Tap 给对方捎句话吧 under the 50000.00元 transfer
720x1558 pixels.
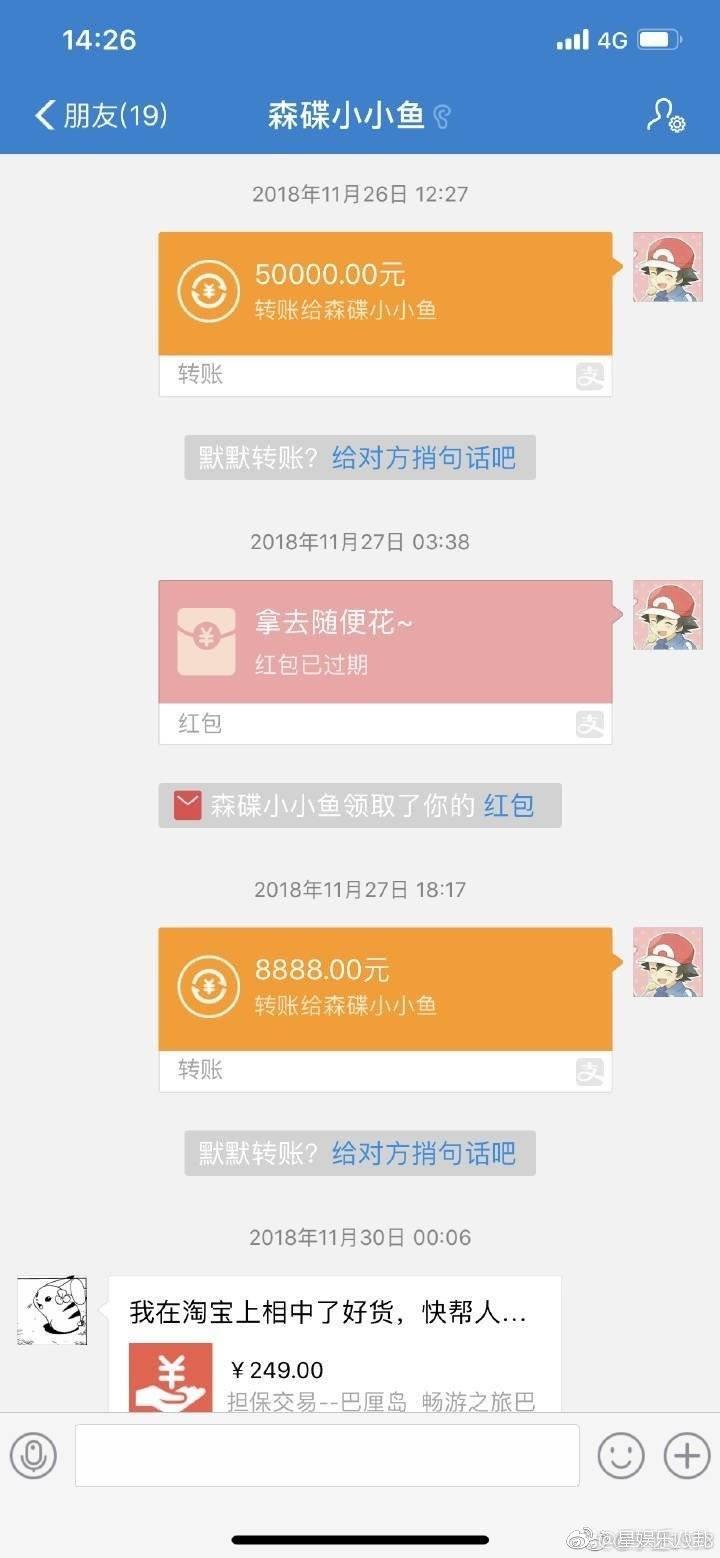tap(424, 458)
